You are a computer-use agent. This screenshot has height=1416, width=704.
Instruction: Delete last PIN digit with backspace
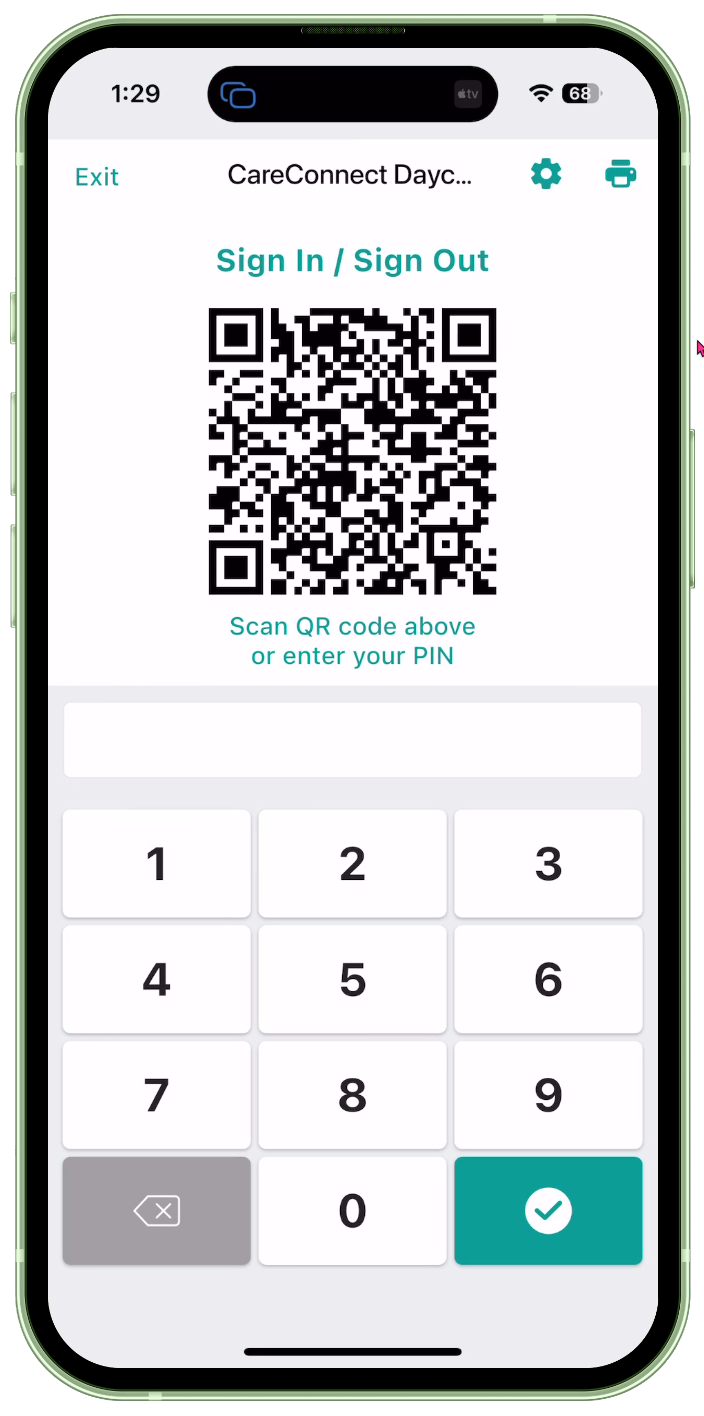[x=157, y=1211]
